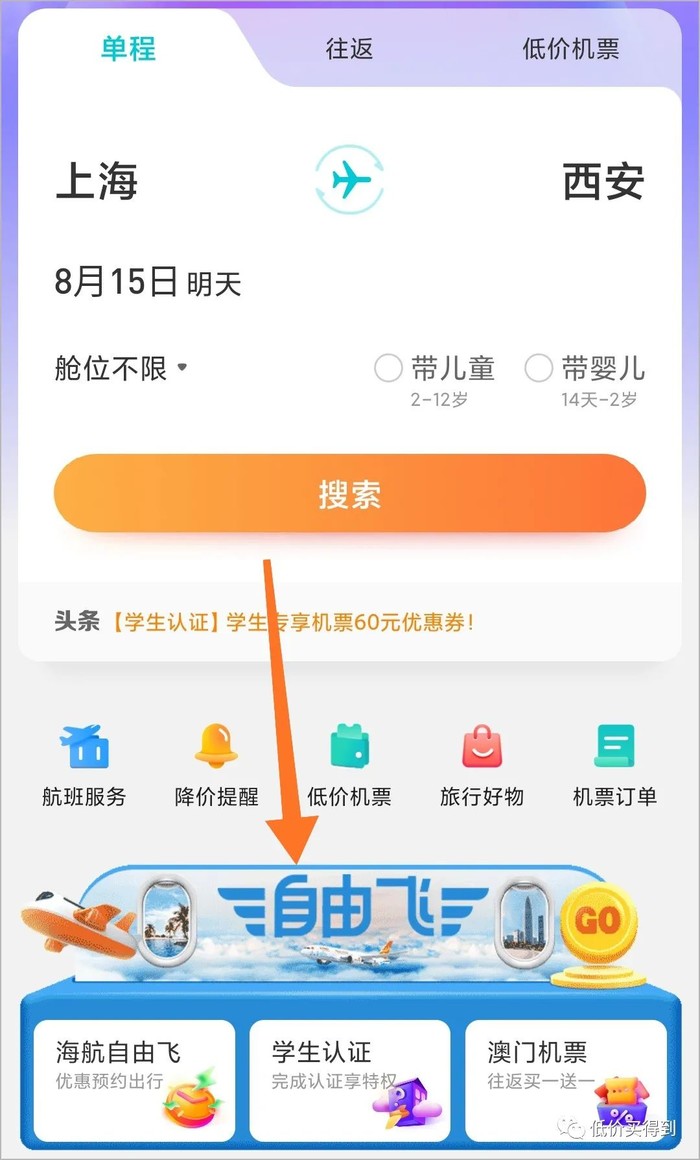The width and height of the screenshot is (700, 1160).
Task: Open 旅行好物 travel goods
Action: pyautogui.click(x=482, y=765)
